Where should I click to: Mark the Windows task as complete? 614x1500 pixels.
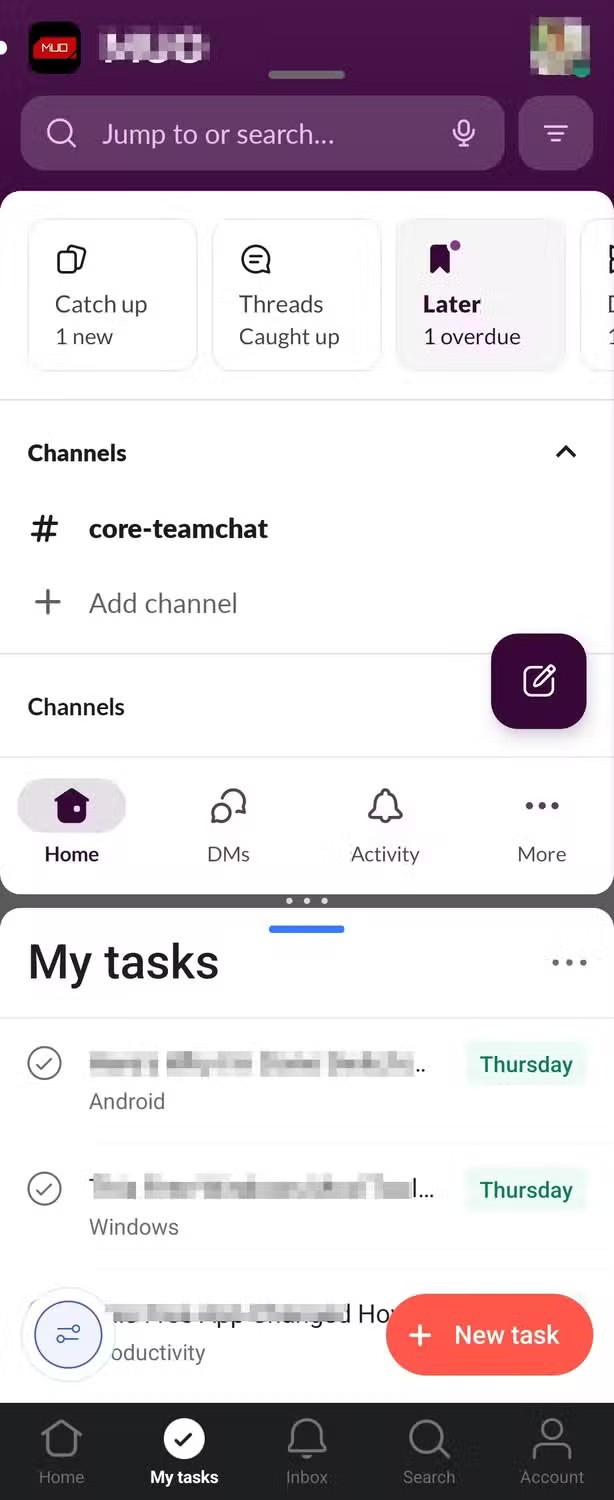pyautogui.click(x=44, y=1189)
